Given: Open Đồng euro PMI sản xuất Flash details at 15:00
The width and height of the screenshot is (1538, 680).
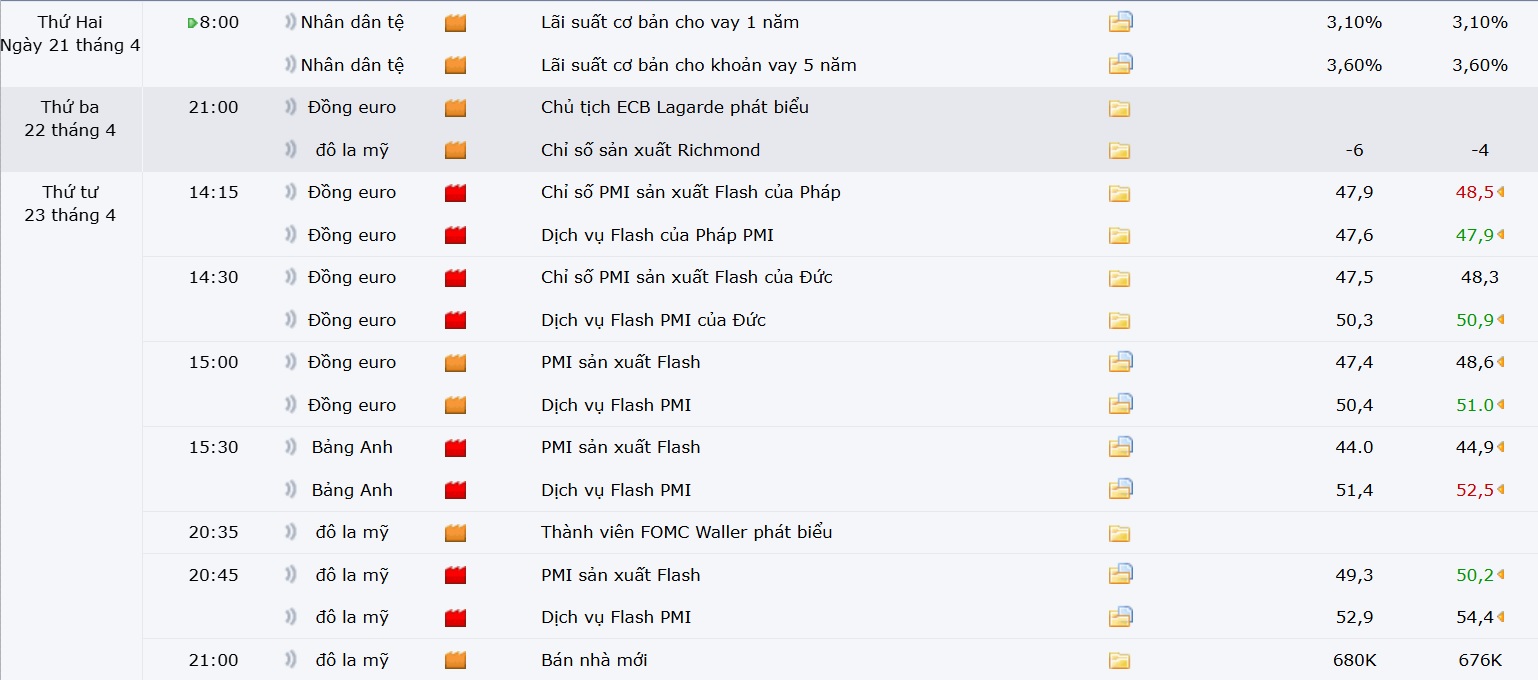Looking at the screenshot, I should pos(1120,362).
